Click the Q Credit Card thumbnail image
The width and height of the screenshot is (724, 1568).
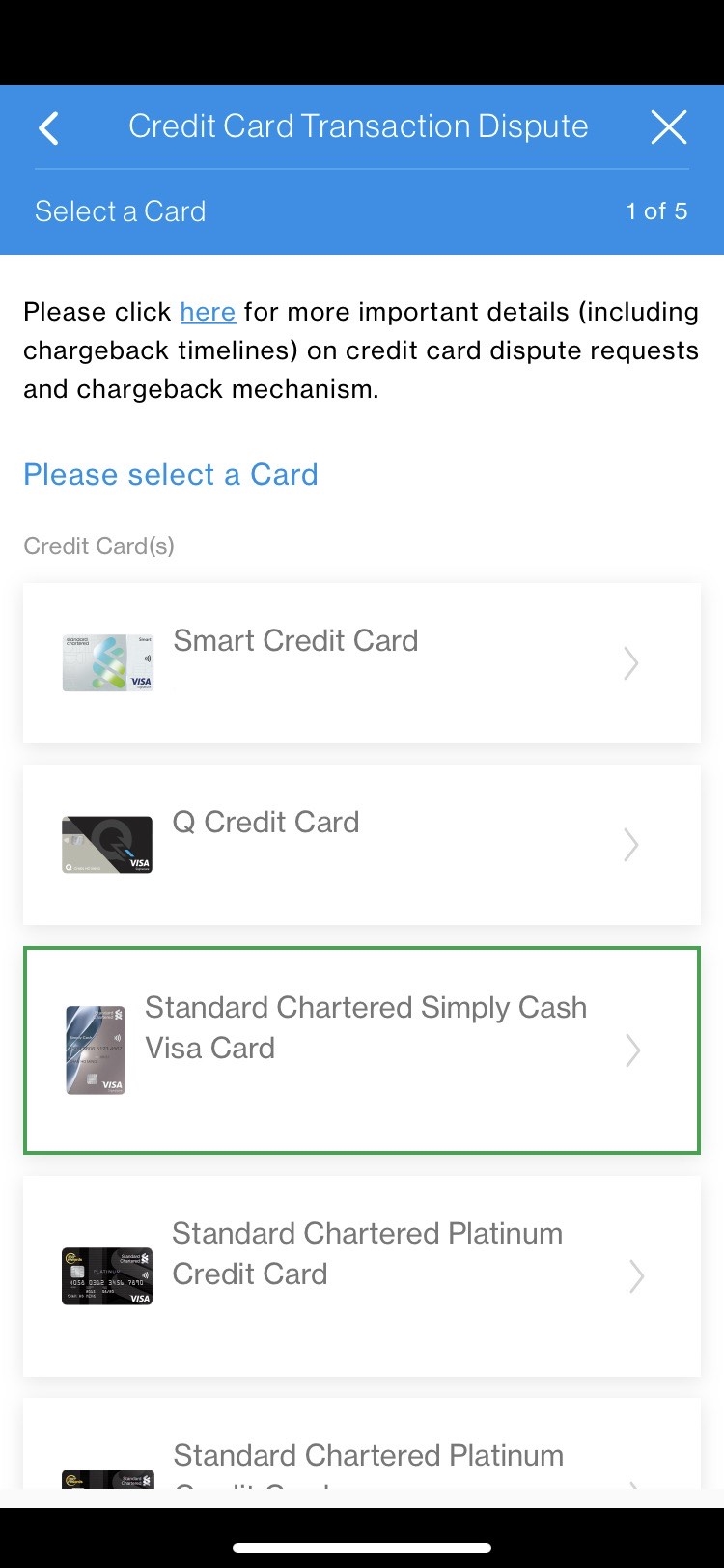107,844
